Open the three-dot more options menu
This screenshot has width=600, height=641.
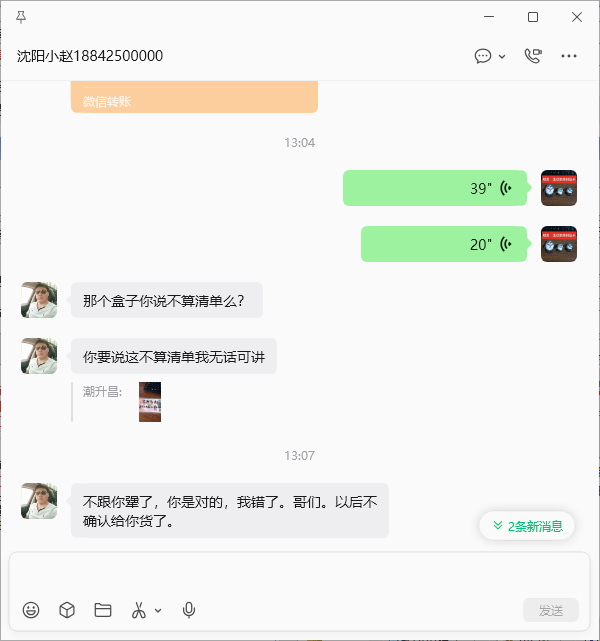pos(569,56)
